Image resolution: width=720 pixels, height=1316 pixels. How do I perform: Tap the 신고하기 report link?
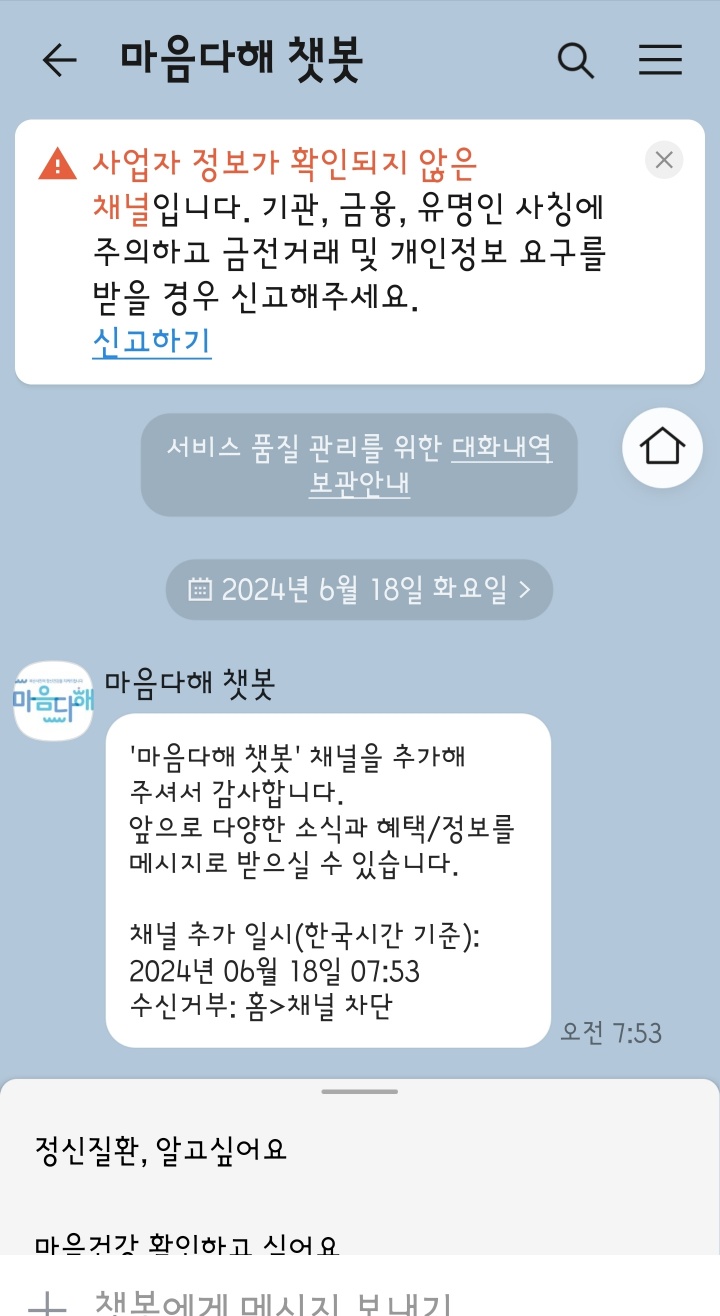(x=151, y=342)
